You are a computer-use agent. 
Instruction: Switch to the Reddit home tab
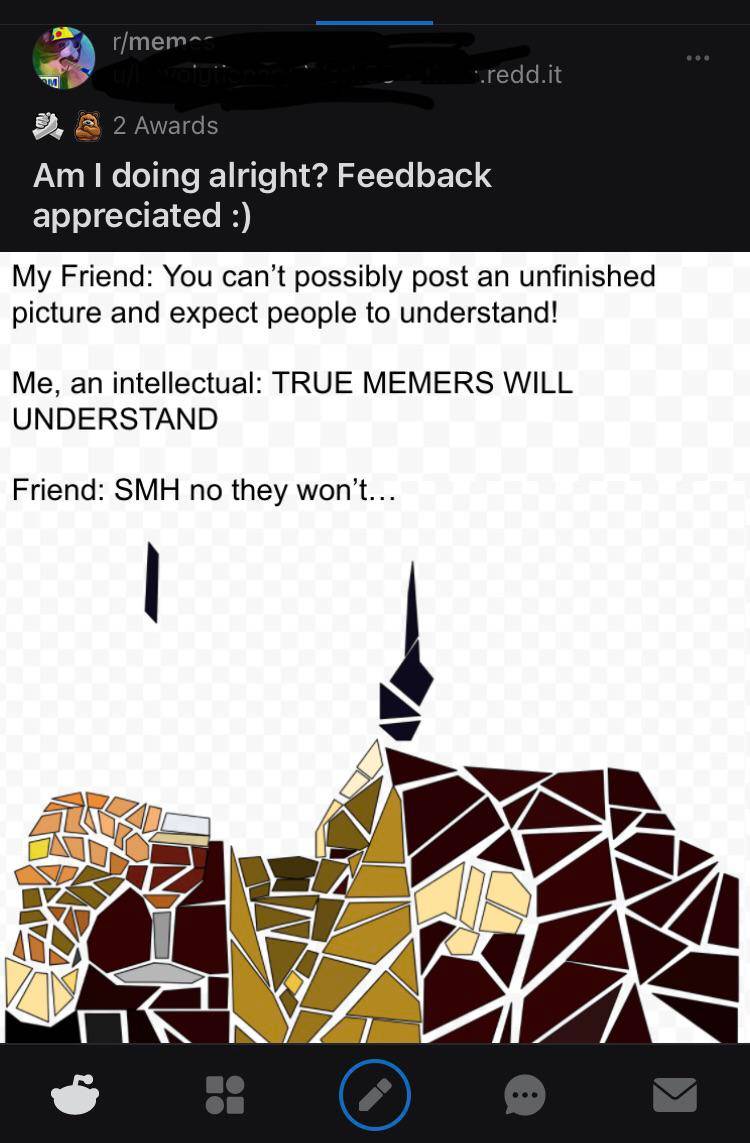coord(76,1095)
